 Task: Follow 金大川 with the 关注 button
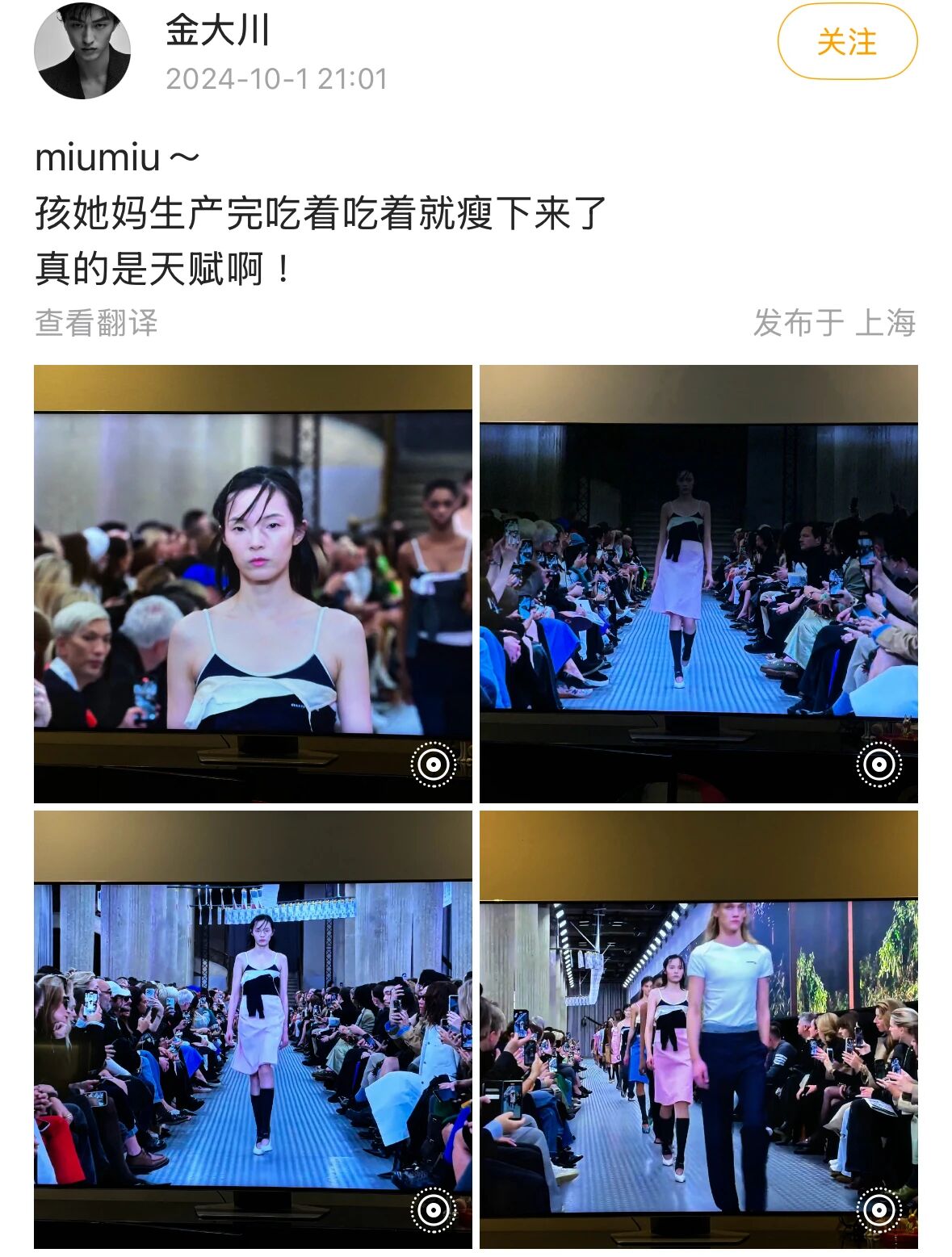(x=847, y=42)
